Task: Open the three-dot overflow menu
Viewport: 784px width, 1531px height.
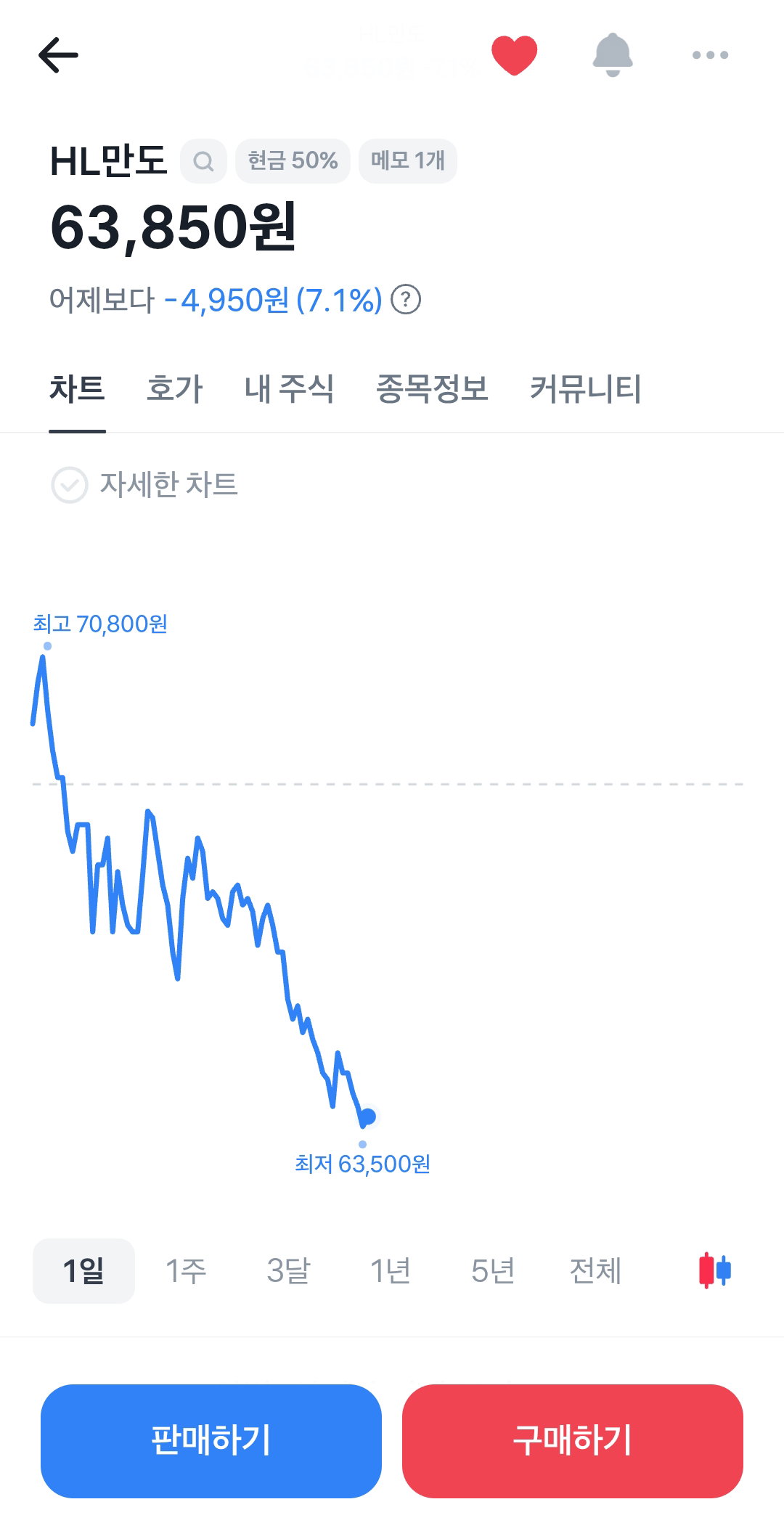Action: tap(710, 54)
